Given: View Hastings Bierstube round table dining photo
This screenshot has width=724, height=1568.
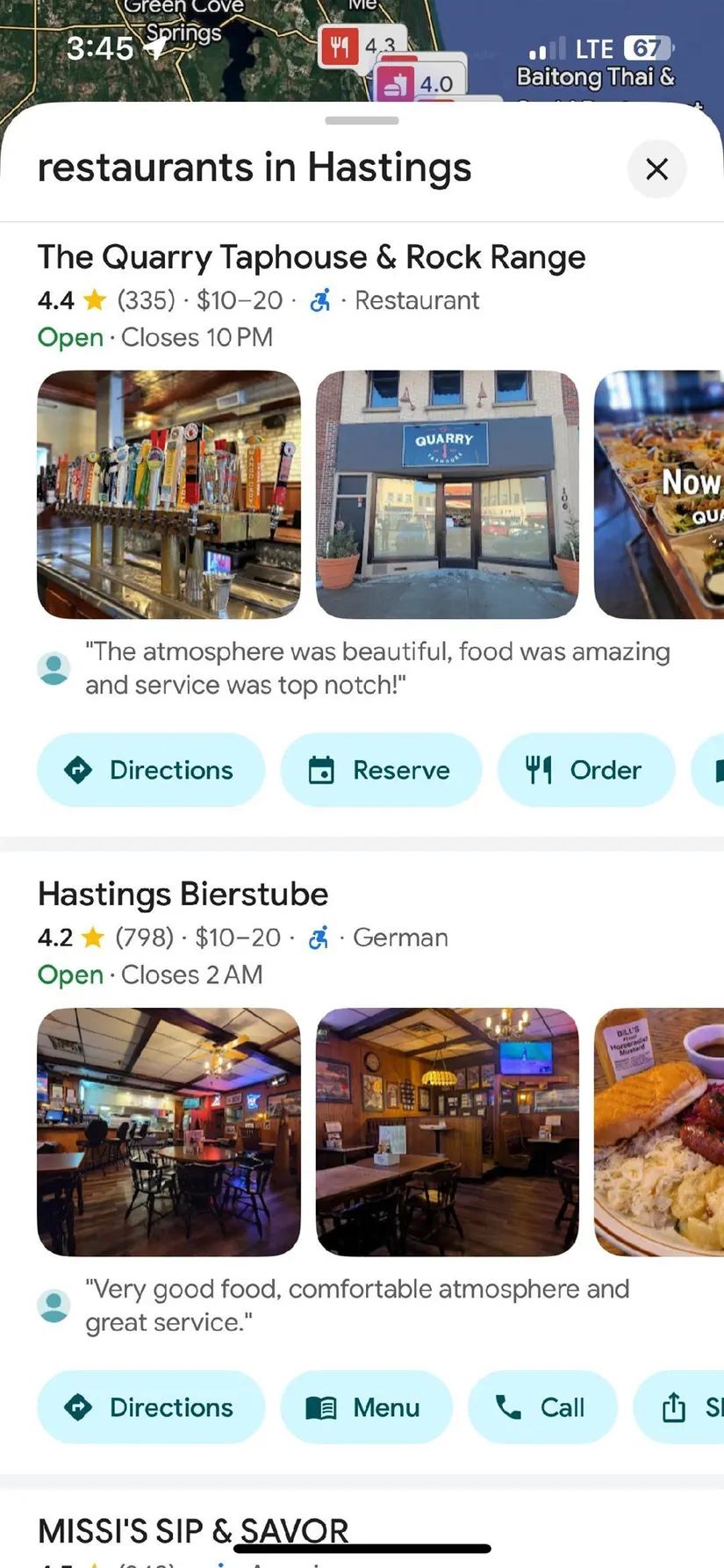Looking at the screenshot, I should (x=168, y=1132).
